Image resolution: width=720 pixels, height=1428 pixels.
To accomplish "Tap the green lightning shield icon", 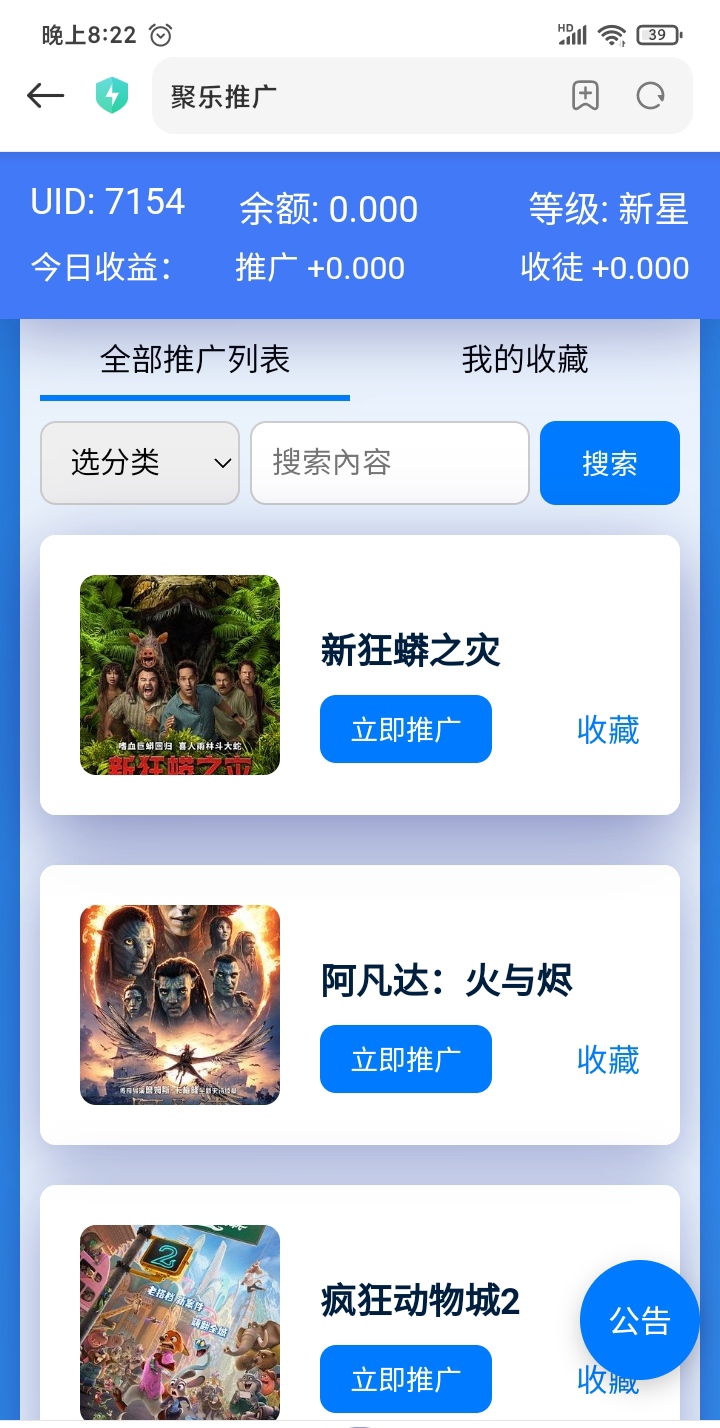I will pyautogui.click(x=112, y=95).
